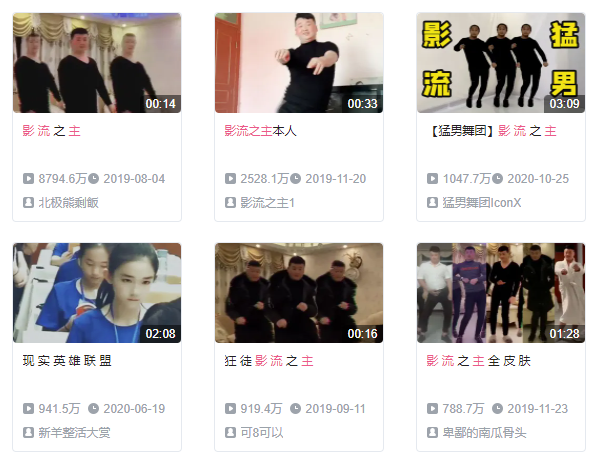Viewport: 603px width, 467px height.
Task: Play the video 影流之主全皮肤
Action: click(500, 293)
